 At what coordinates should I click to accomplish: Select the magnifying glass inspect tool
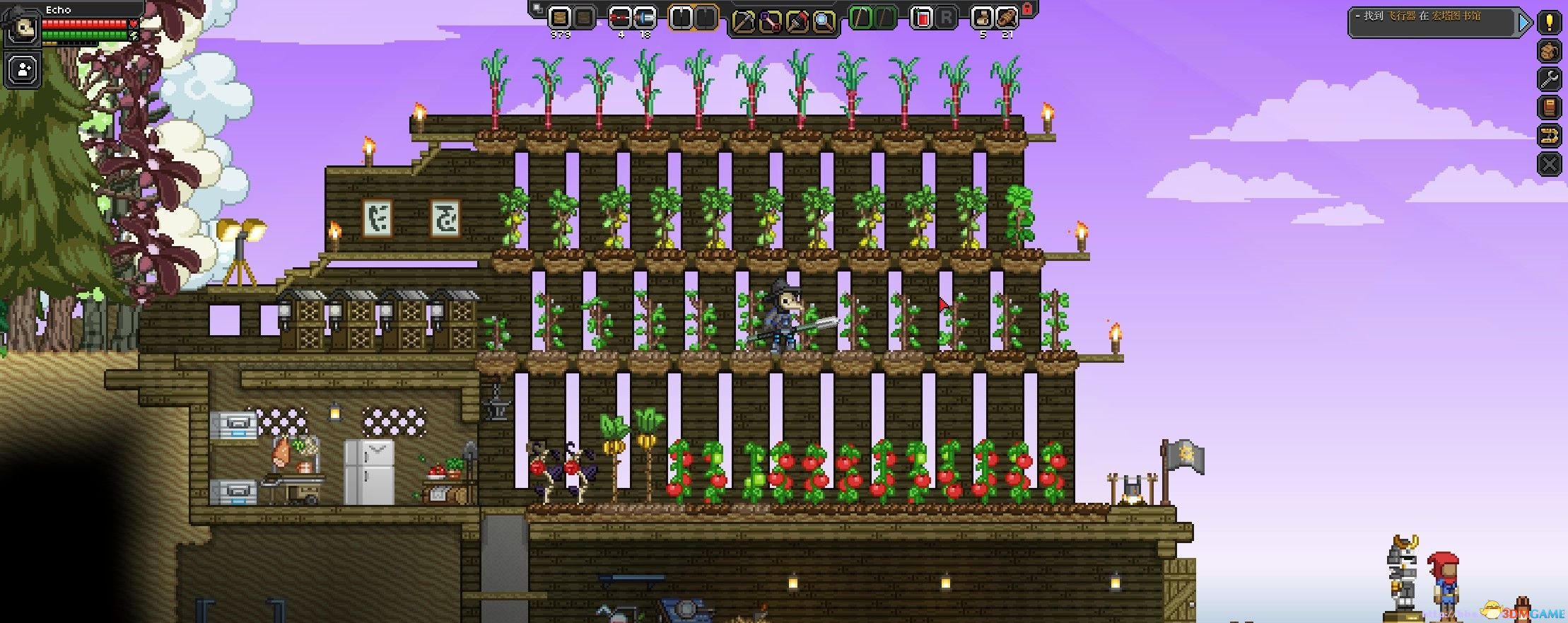pyautogui.click(x=824, y=21)
